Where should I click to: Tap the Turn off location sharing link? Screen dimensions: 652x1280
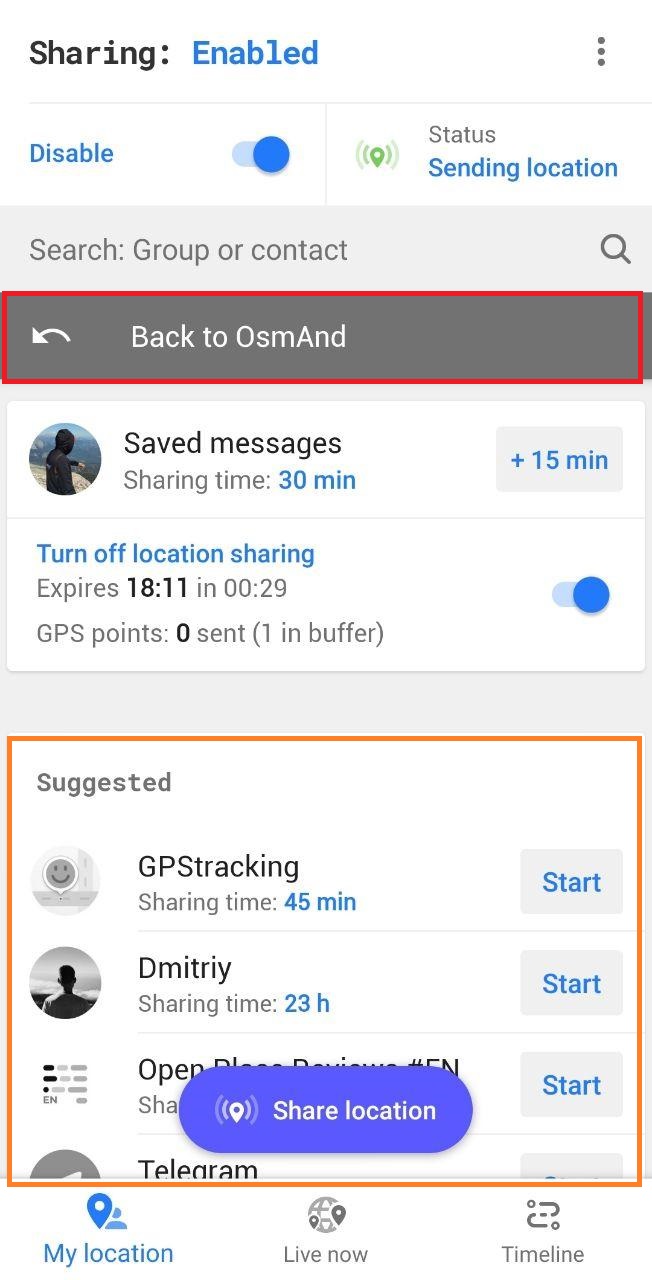pos(176,554)
